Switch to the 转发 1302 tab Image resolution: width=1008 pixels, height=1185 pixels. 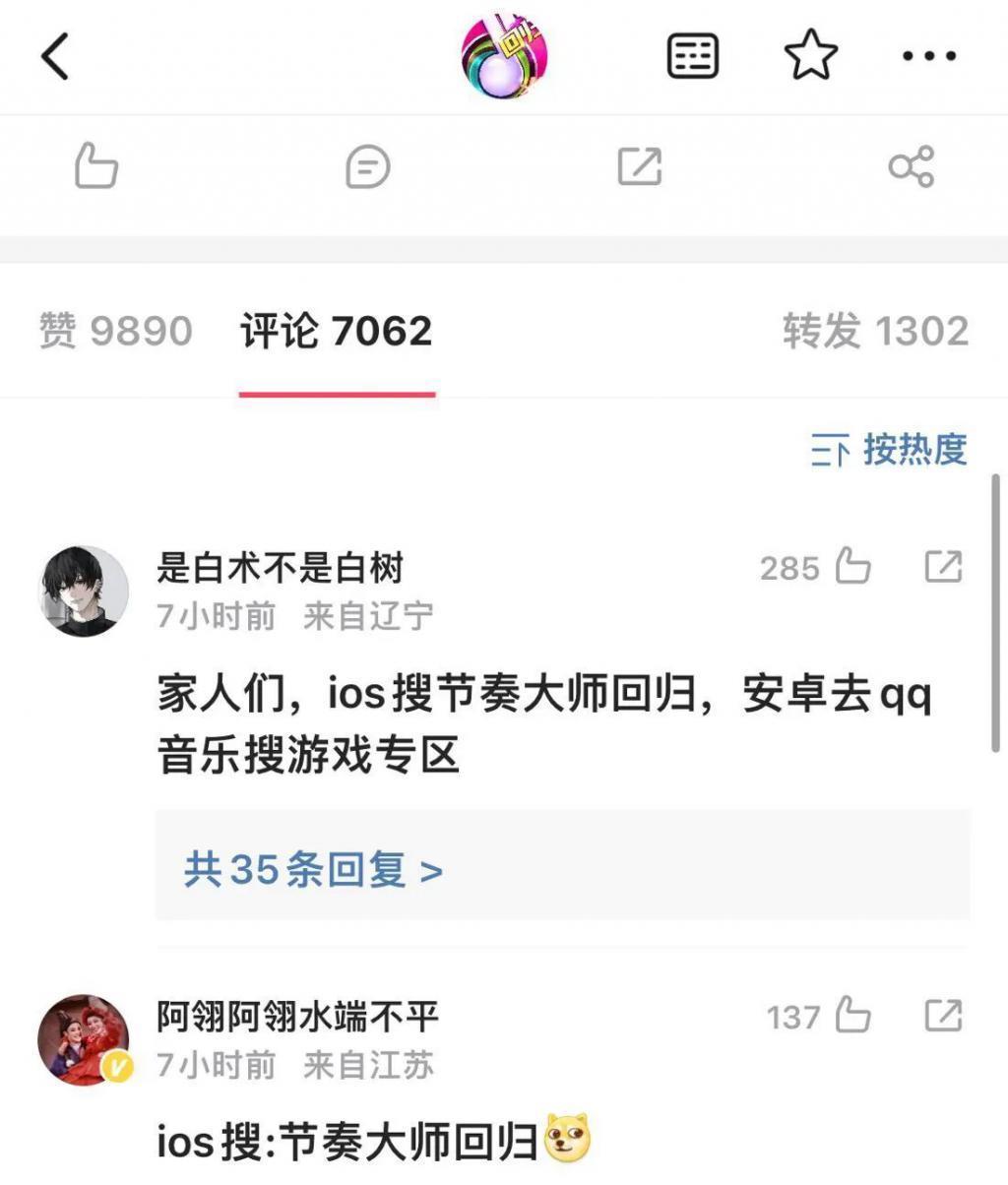tap(875, 331)
